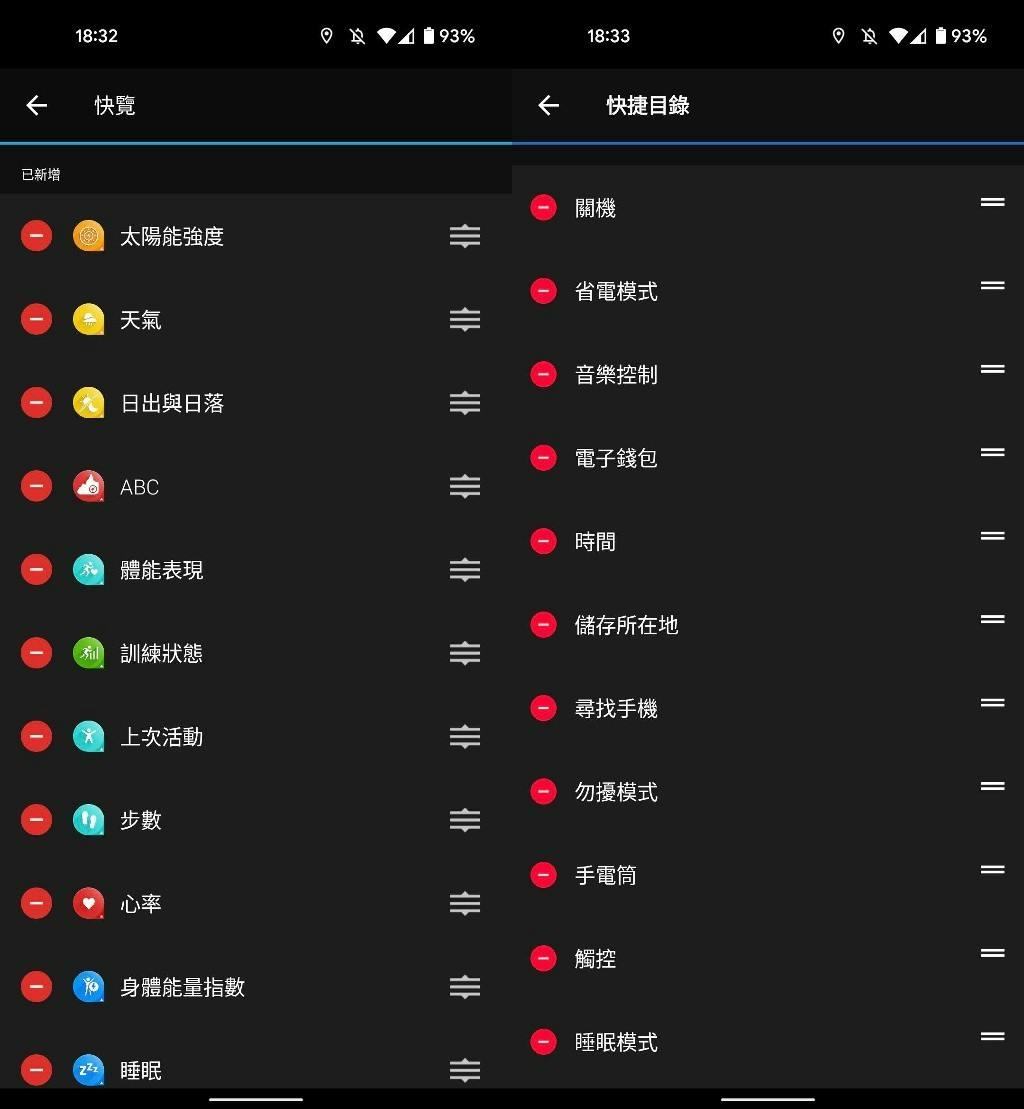Remove 訓練狀態 from the list
Image resolution: width=1024 pixels, height=1109 pixels.
[x=36, y=653]
